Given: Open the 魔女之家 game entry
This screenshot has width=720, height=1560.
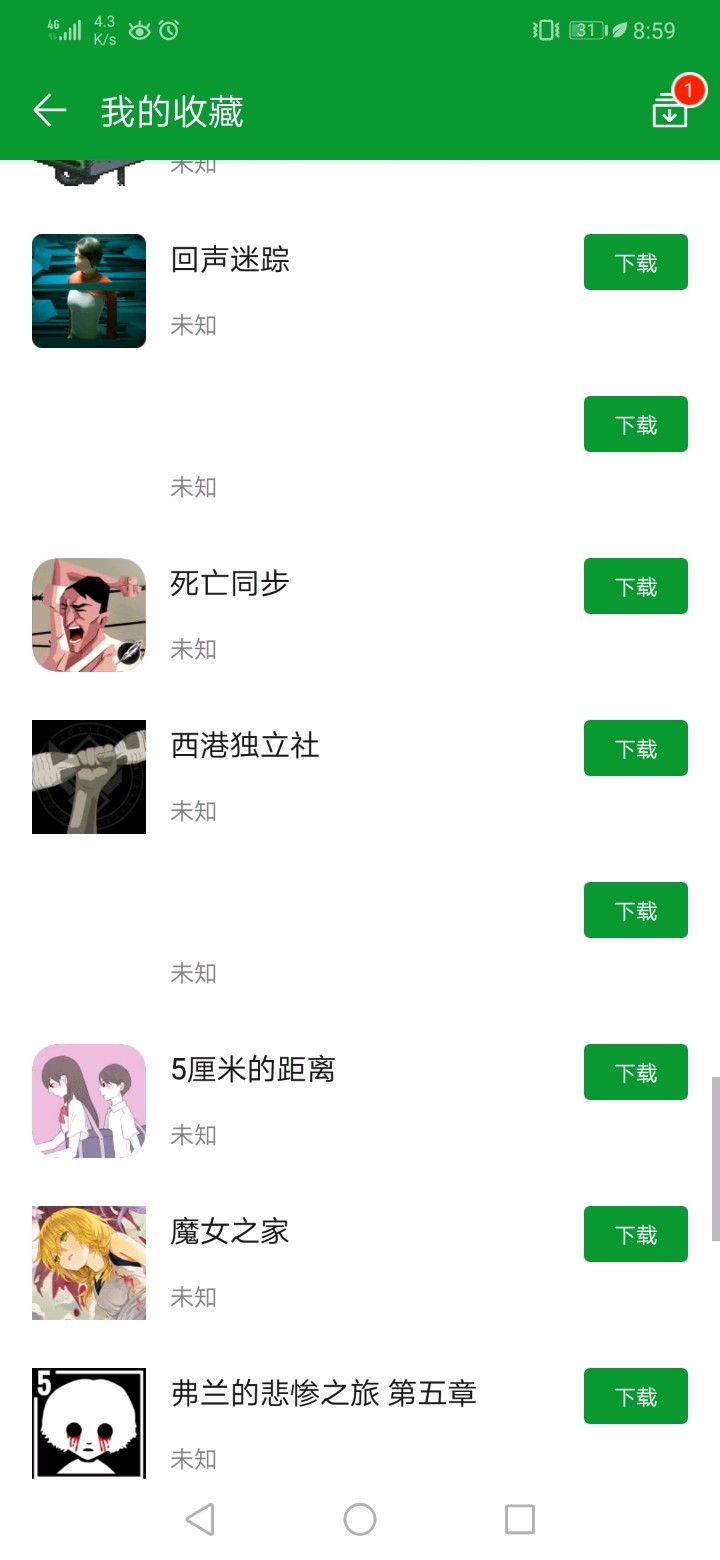Looking at the screenshot, I should click(x=230, y=1232).
